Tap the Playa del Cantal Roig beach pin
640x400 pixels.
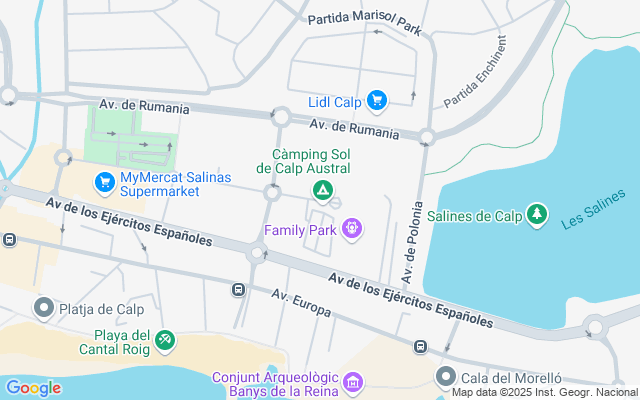pos(166,343)
